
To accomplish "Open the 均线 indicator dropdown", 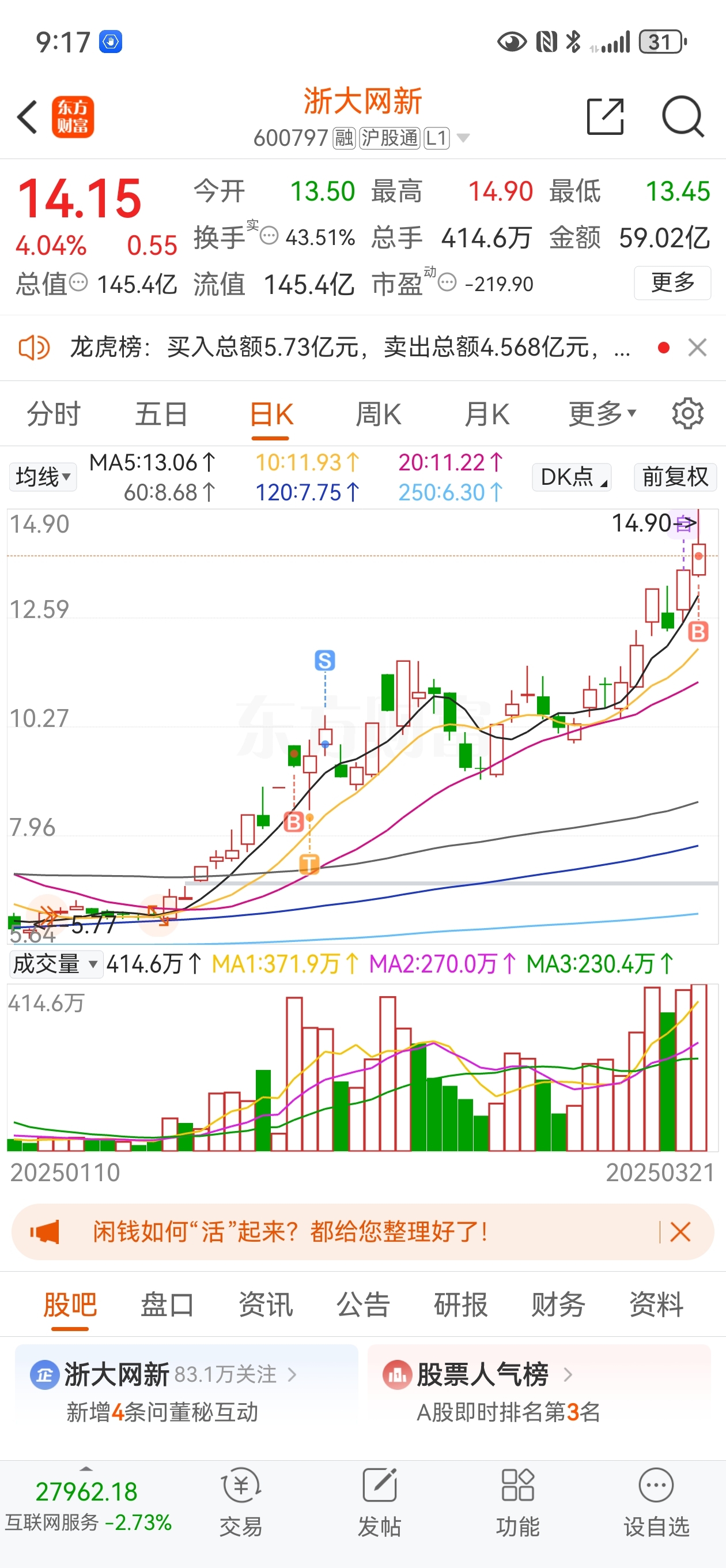I will tap(43, 477).
